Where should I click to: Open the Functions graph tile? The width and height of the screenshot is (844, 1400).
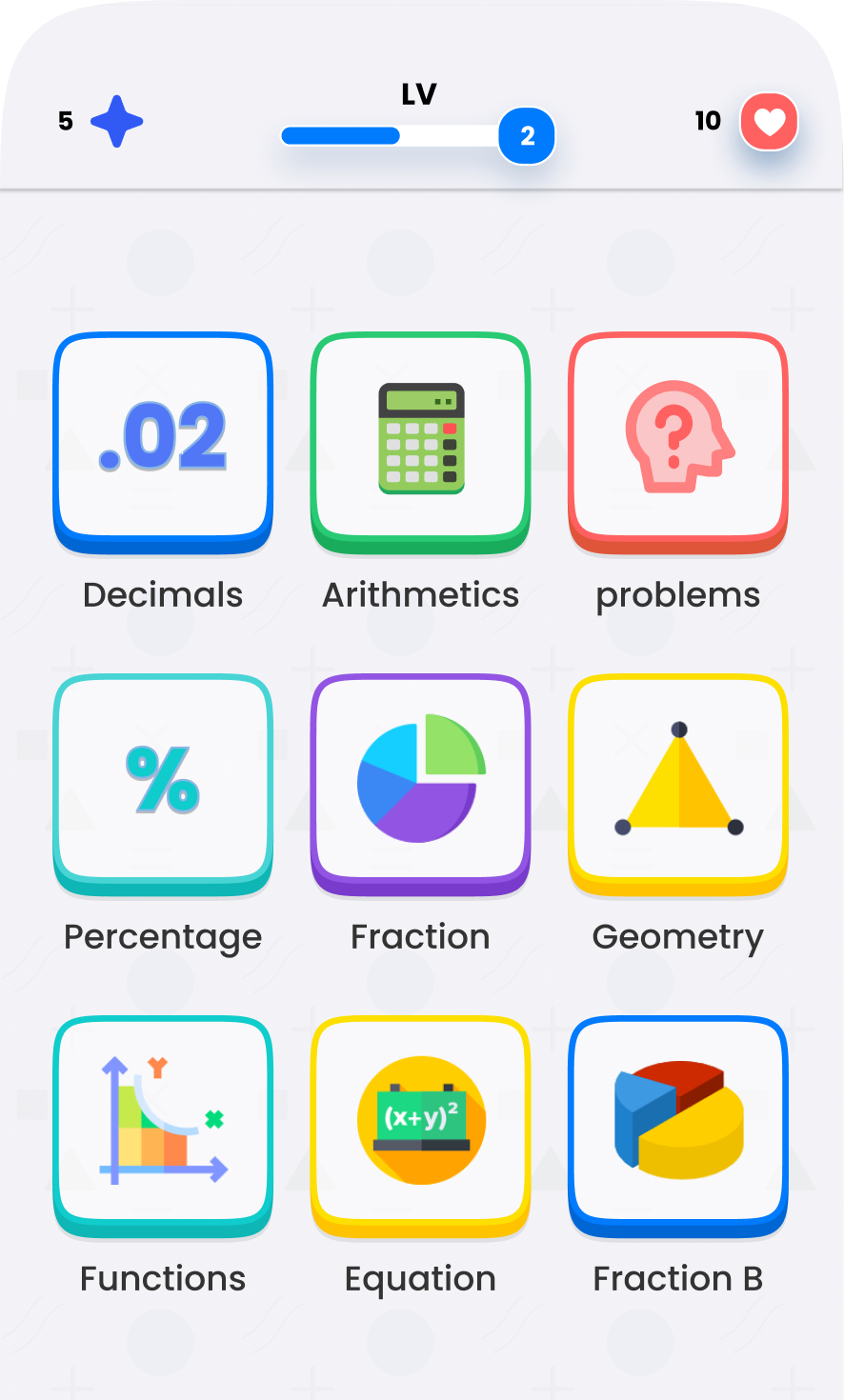tap(163, 1123)
